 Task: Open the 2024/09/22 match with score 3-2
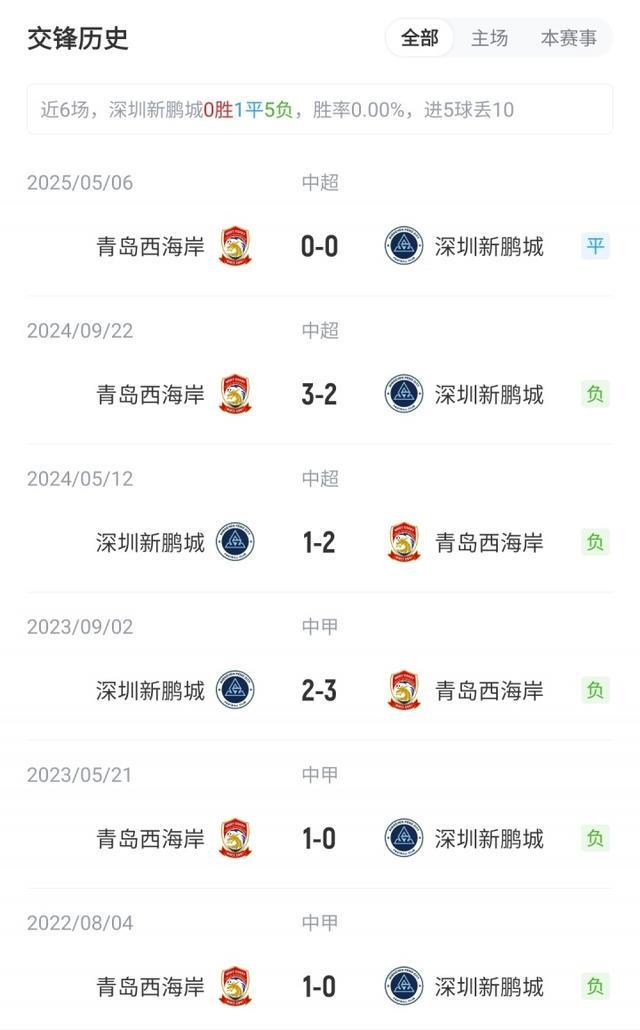click(x=319, y=394)
